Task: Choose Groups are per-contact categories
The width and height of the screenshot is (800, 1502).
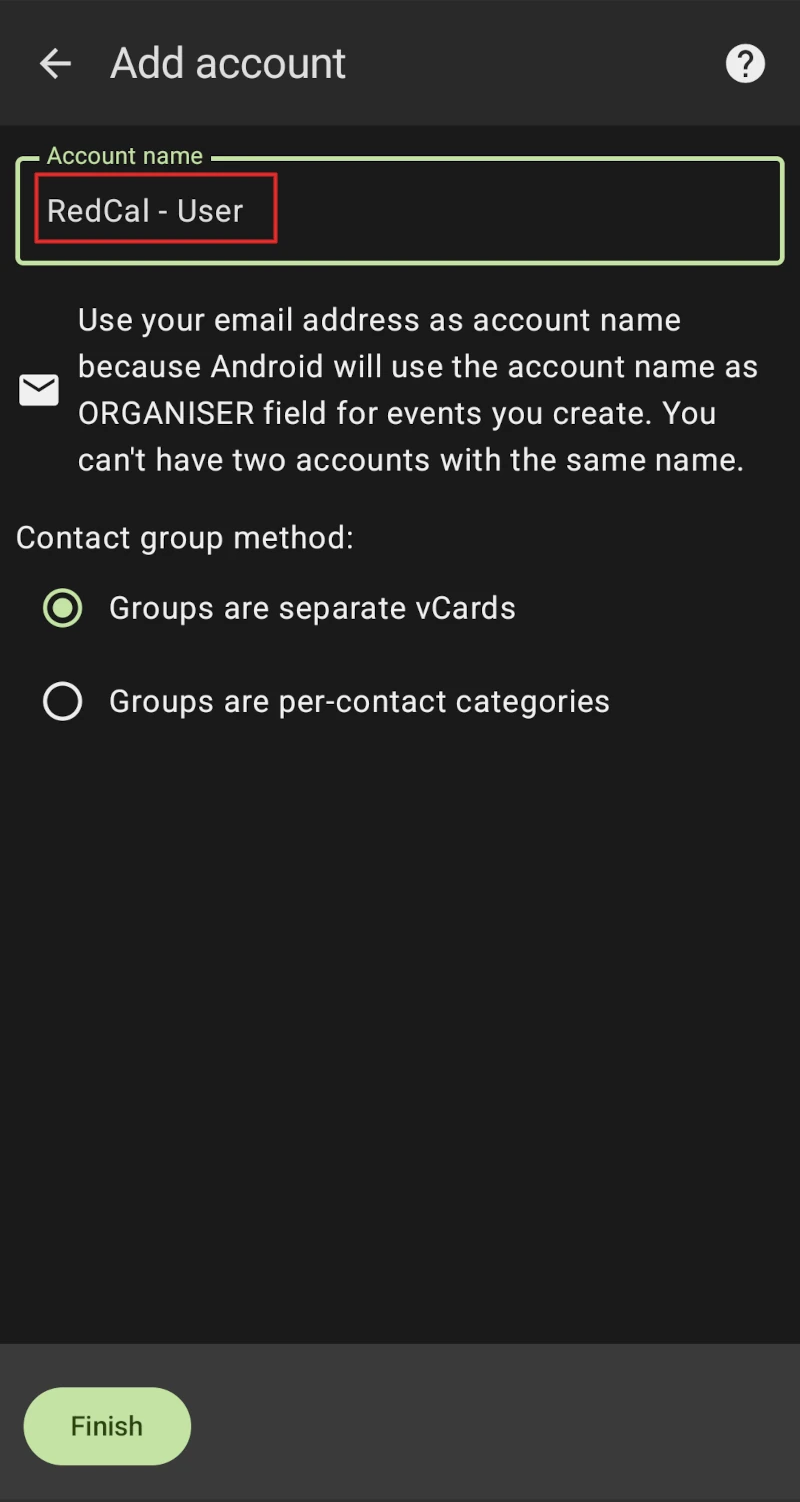Action: pyautogui.click(x=63, y=701)
